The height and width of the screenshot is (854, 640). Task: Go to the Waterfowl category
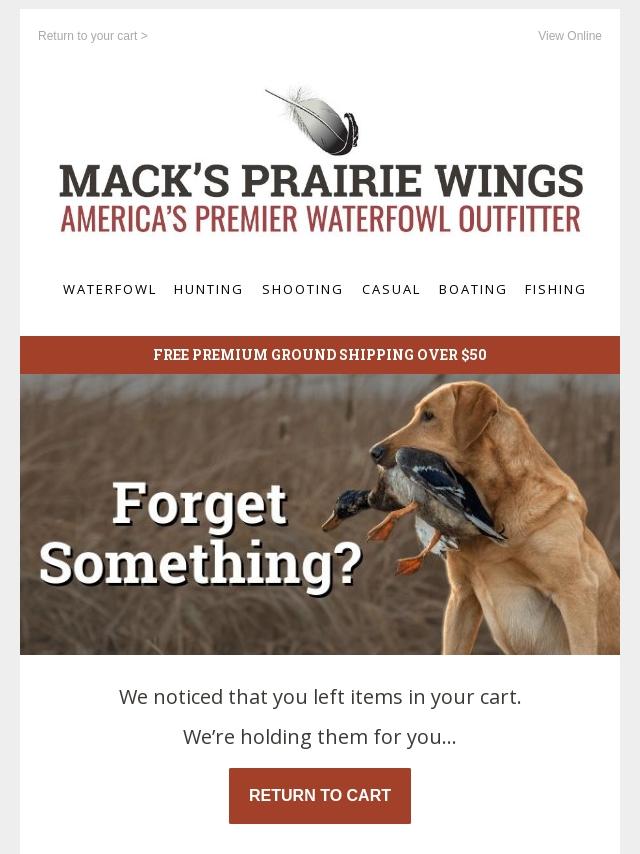click(110, 289)
